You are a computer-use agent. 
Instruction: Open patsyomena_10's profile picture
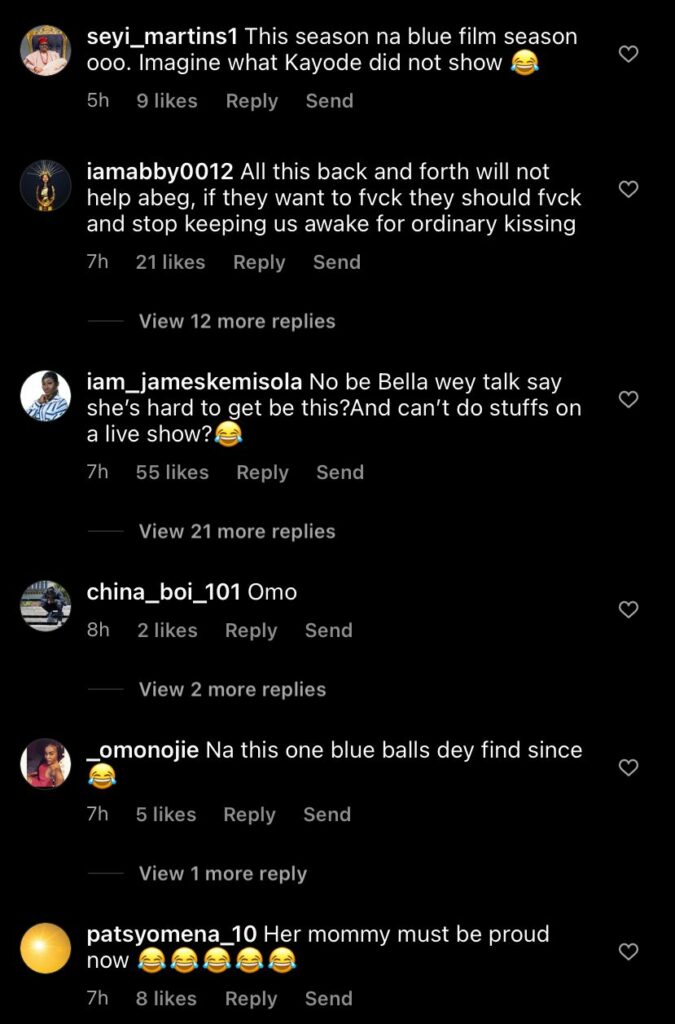46,948
